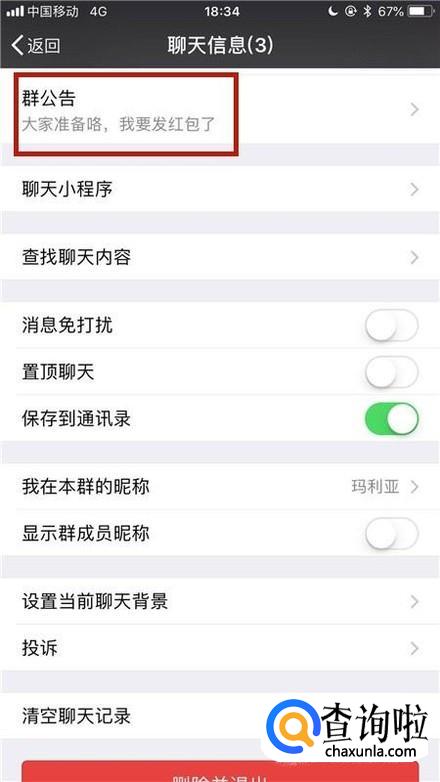The height and width of the screenshot is (782, 440).
Task: Tap the red 删除并退出 button
Action: pyautogui.click(x=220, y=772)
